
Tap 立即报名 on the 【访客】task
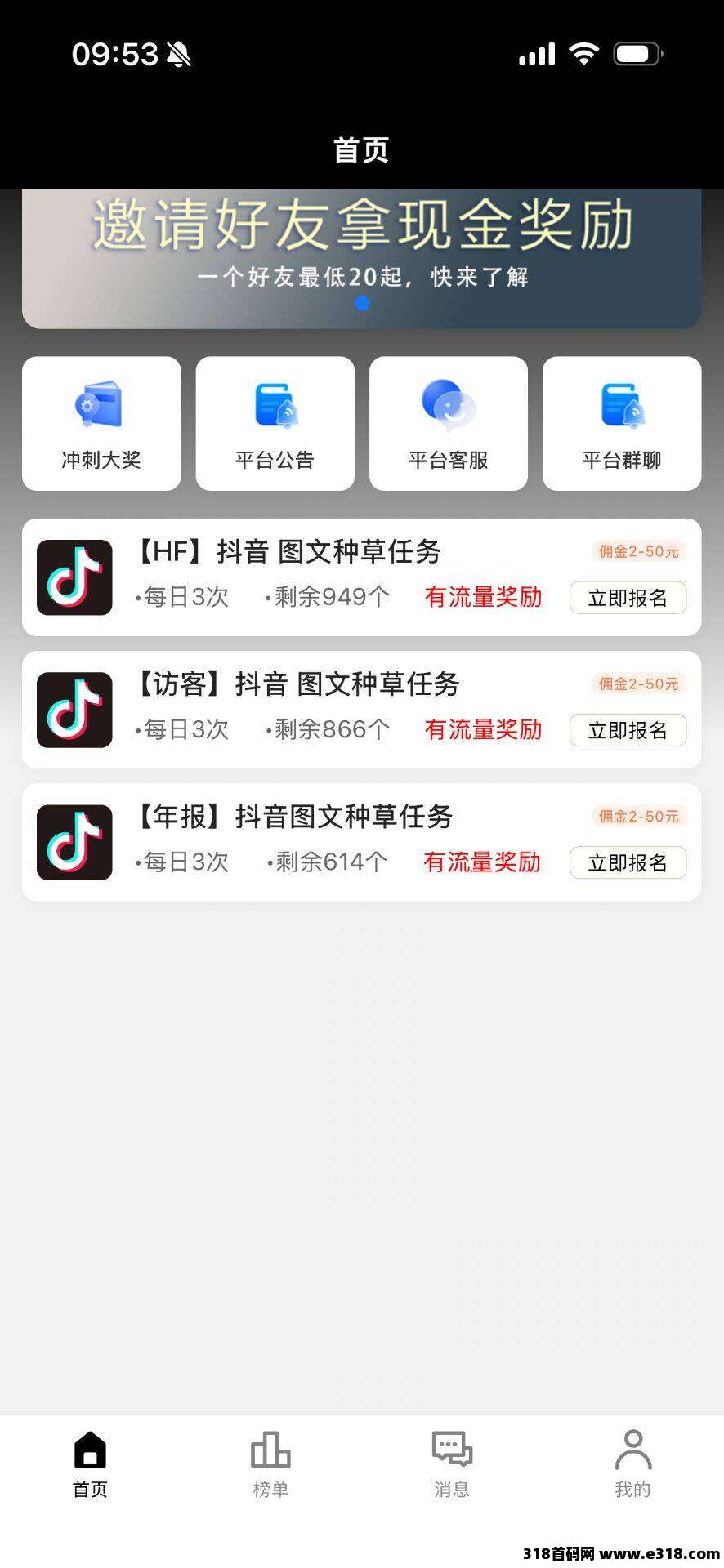(x=628, y=730)
